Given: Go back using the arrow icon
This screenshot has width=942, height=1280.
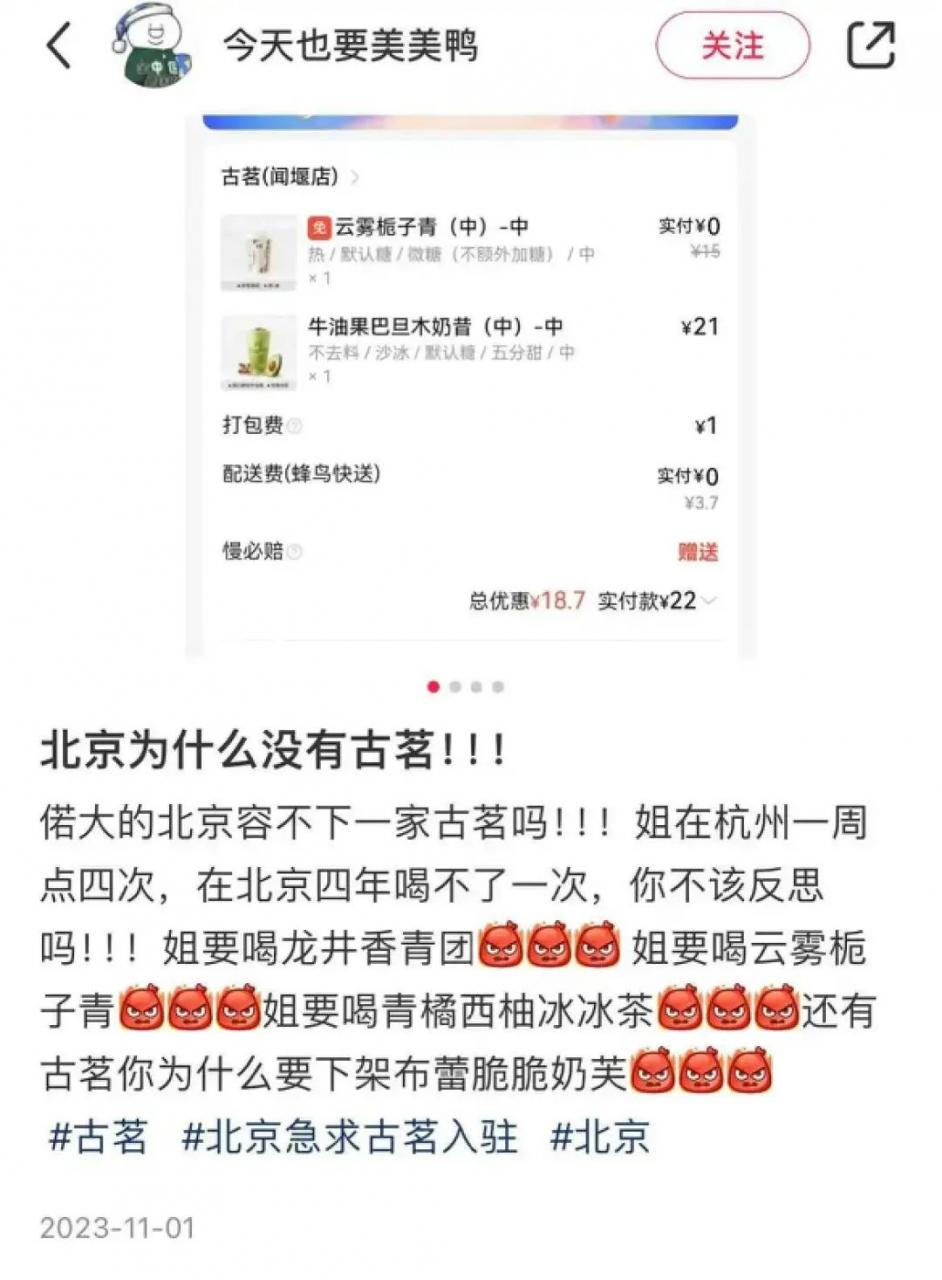Looking at the screenshot, I should coord(59,46).
